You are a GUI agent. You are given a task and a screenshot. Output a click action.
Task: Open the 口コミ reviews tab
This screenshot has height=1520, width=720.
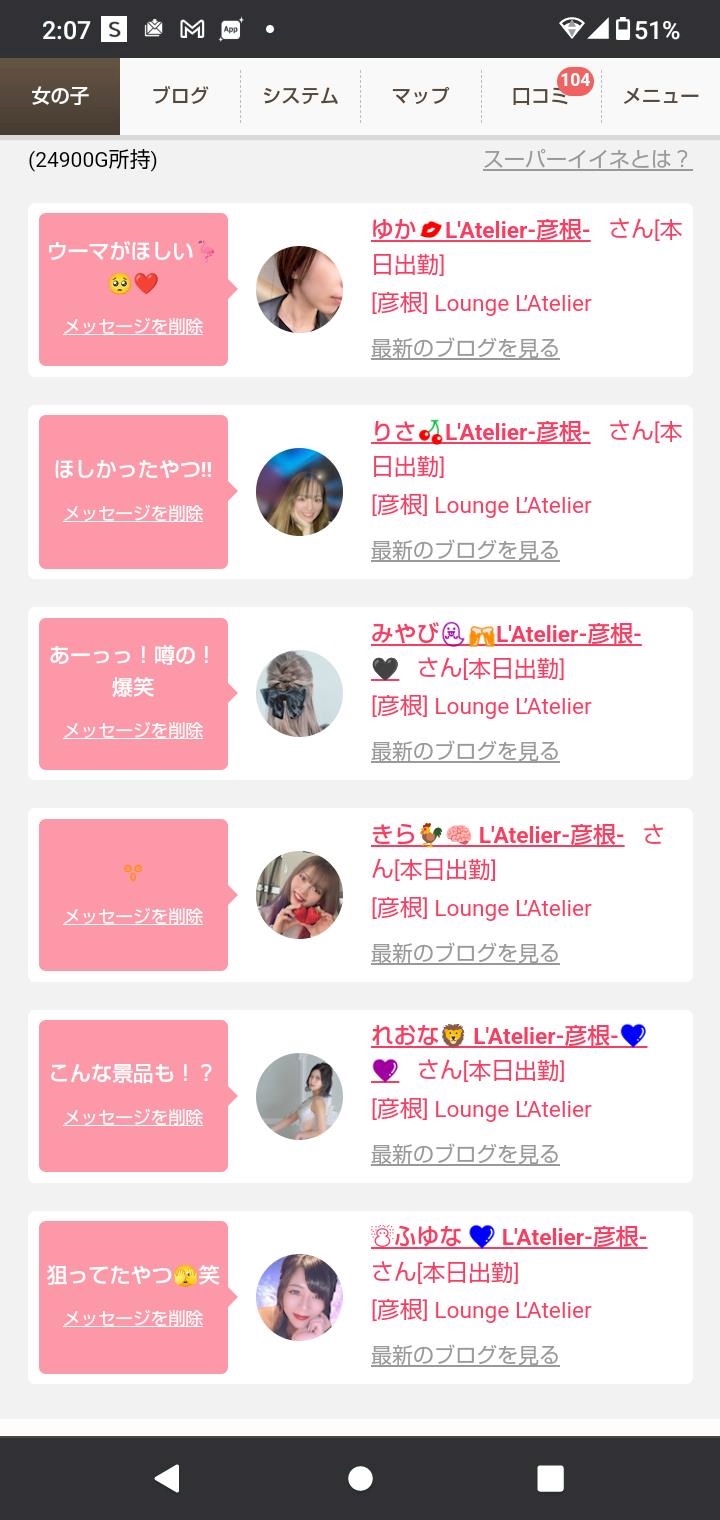point(540,96)
